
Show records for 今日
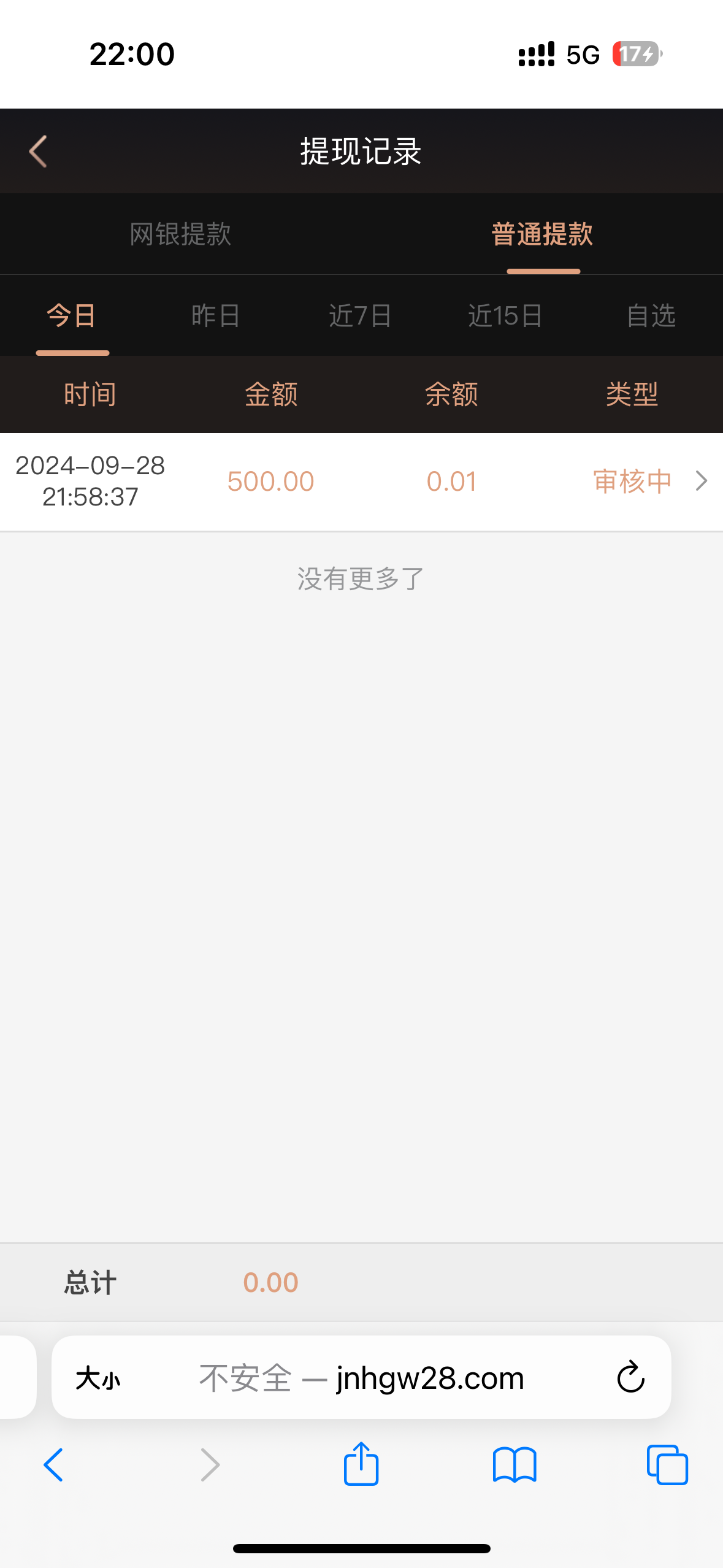pyautogui.click(x=72, y=316)
